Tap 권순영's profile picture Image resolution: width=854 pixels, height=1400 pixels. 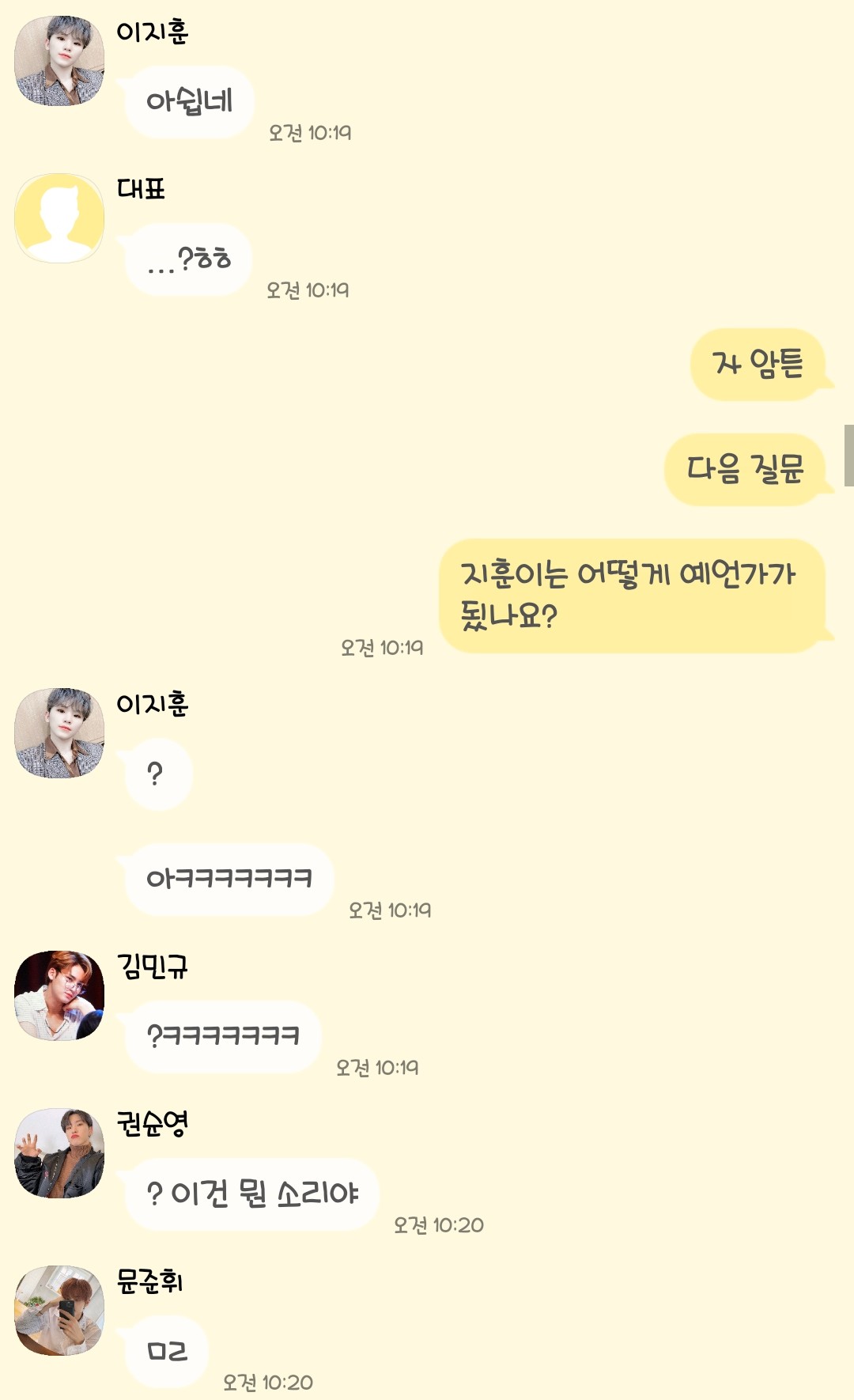59,1152
